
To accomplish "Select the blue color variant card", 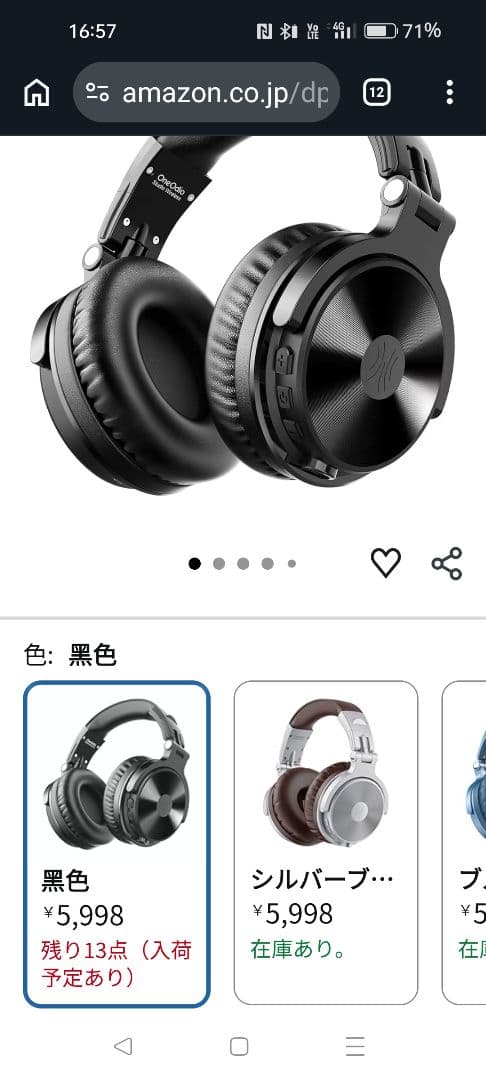I will click(x=465, y=842).
